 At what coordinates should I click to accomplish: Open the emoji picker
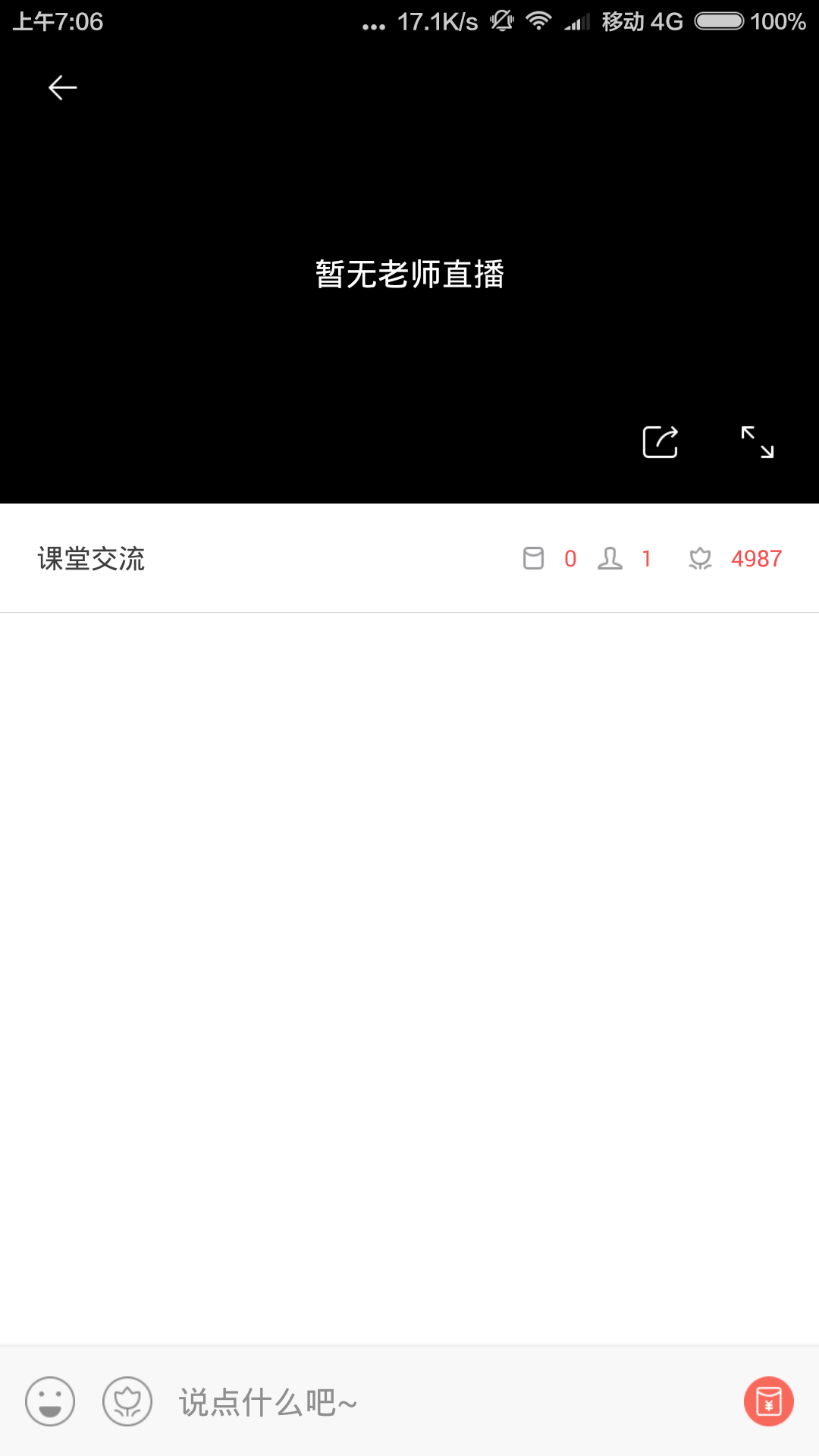point(50,1401)
